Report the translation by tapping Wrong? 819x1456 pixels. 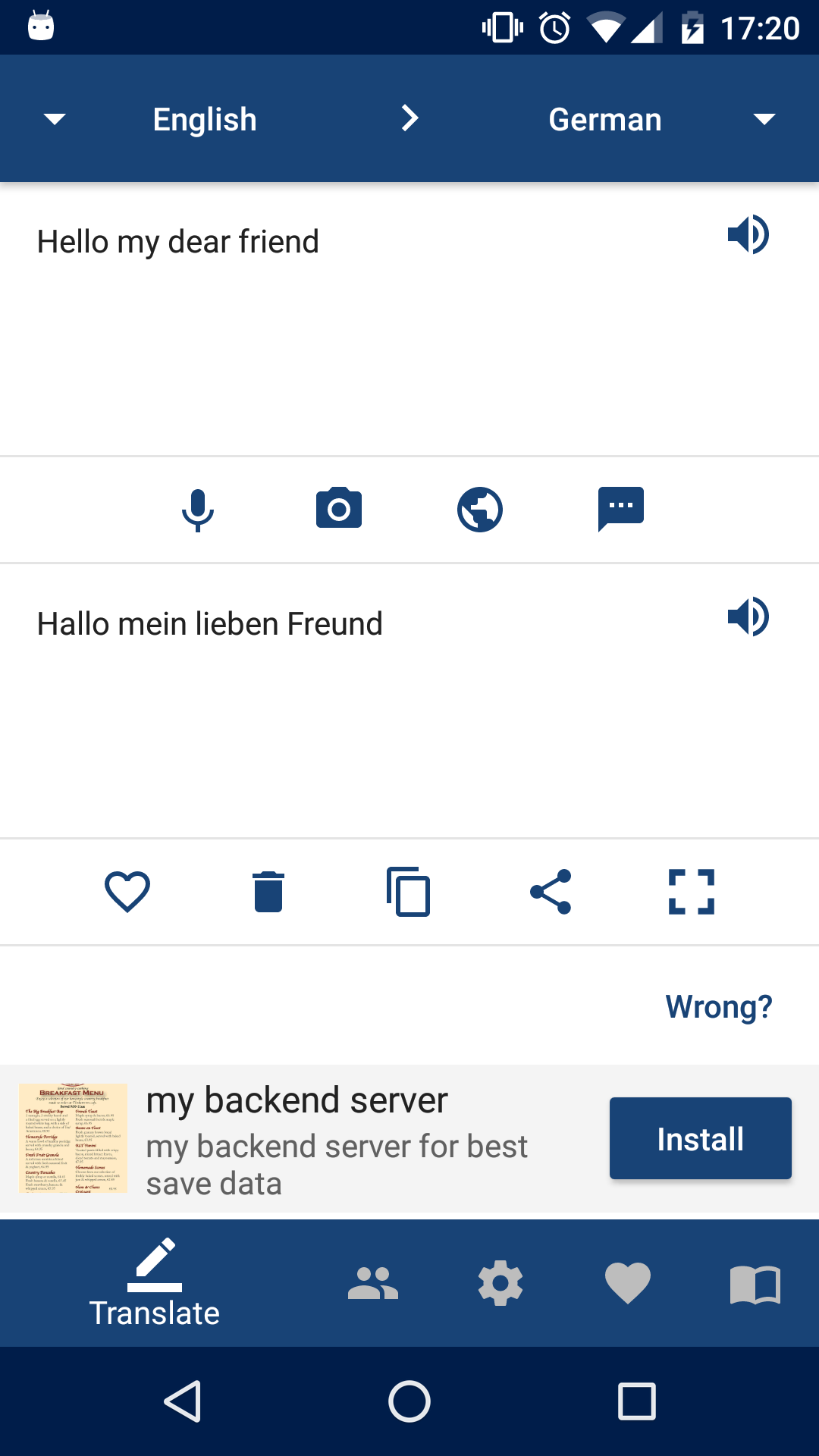coord(718,1006)
